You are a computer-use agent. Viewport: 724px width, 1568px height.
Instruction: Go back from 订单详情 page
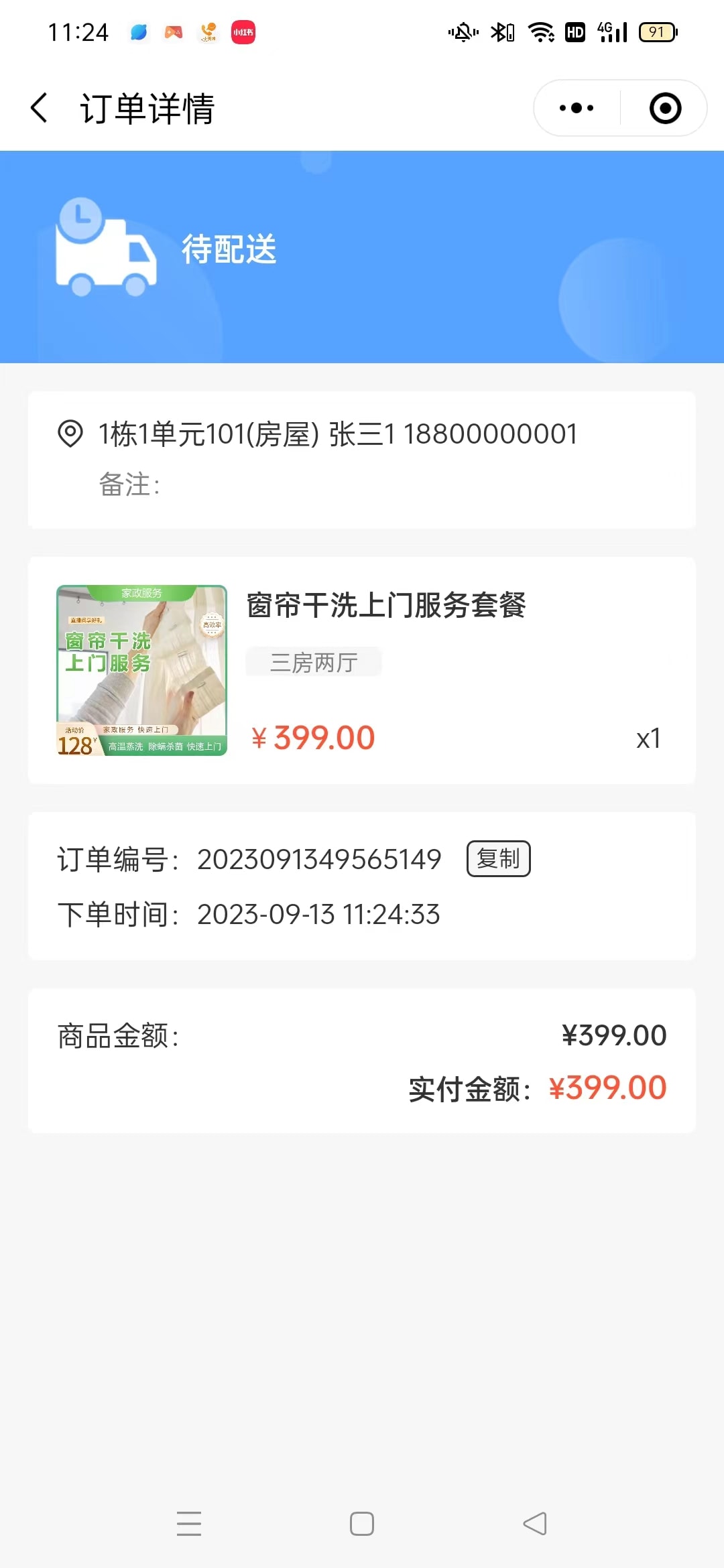point(40,108)
